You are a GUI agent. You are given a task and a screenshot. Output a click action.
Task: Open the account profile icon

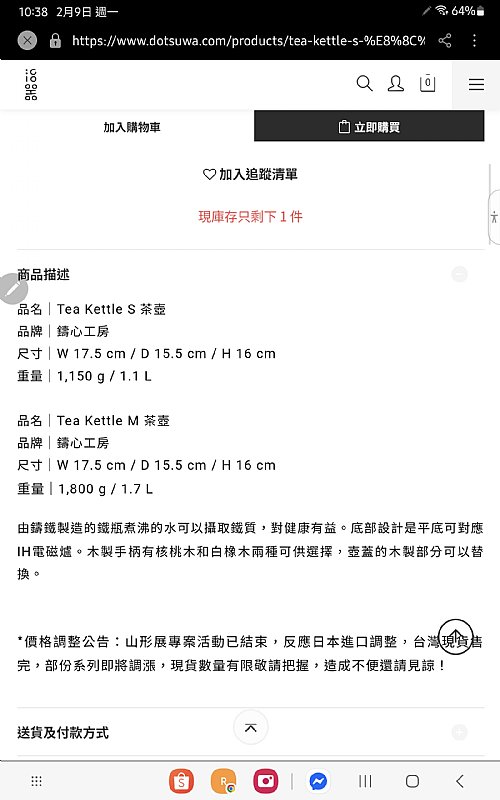pyautogui.click(x=395, y=83)
